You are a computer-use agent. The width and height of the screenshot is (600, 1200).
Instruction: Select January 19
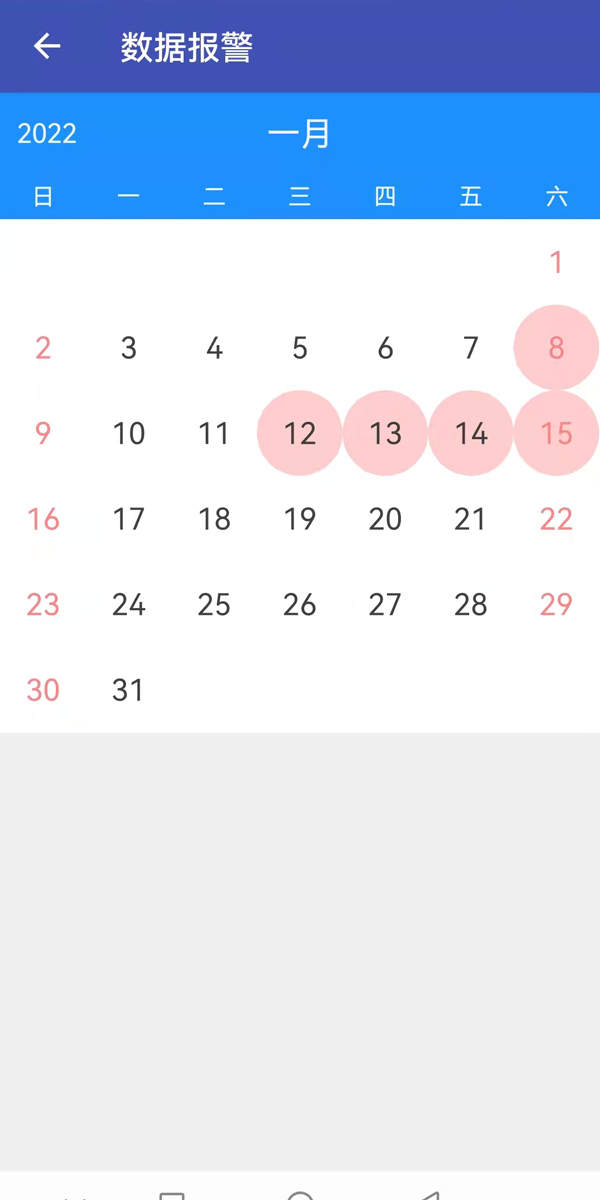[300, 519]
